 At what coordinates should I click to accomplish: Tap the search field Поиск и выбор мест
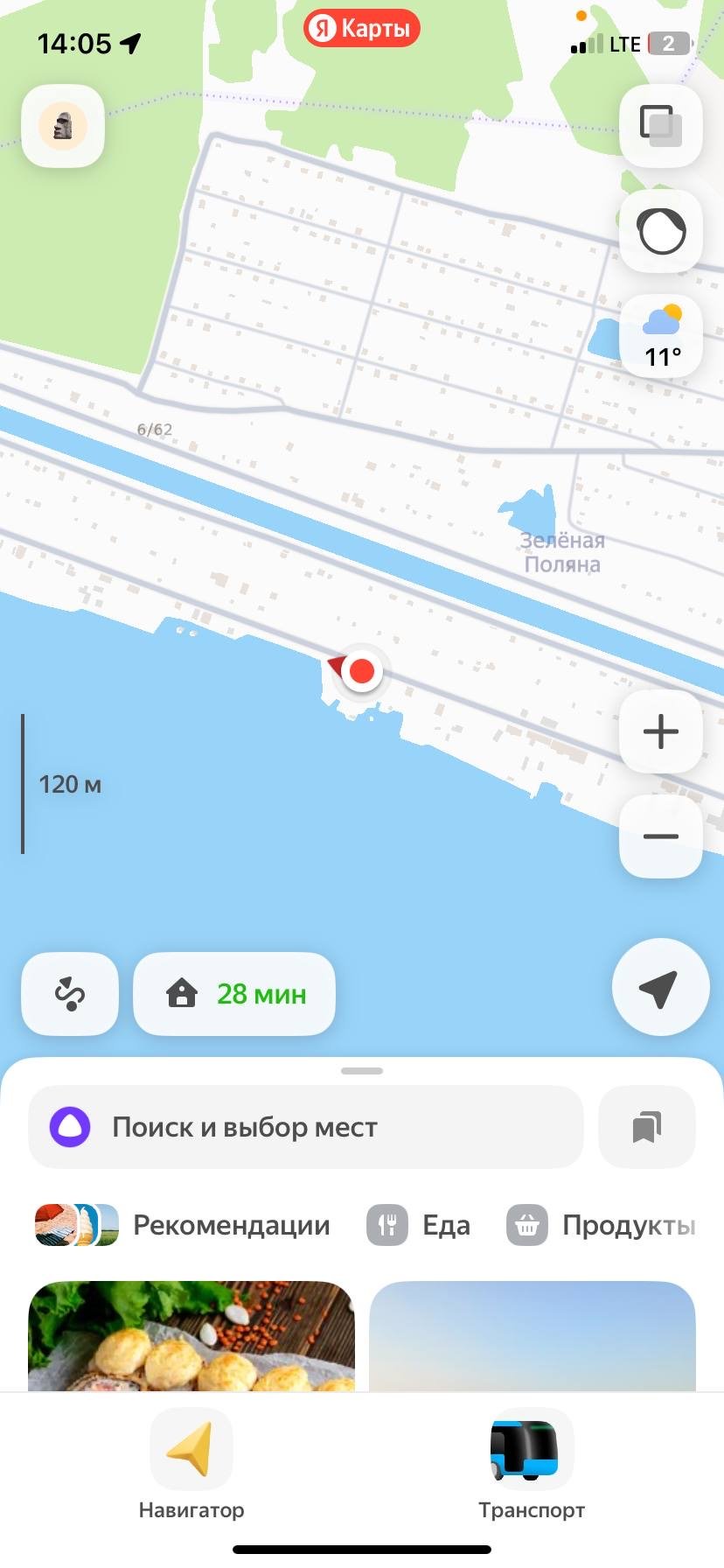pyautogui.click(x=306, y=1127)
